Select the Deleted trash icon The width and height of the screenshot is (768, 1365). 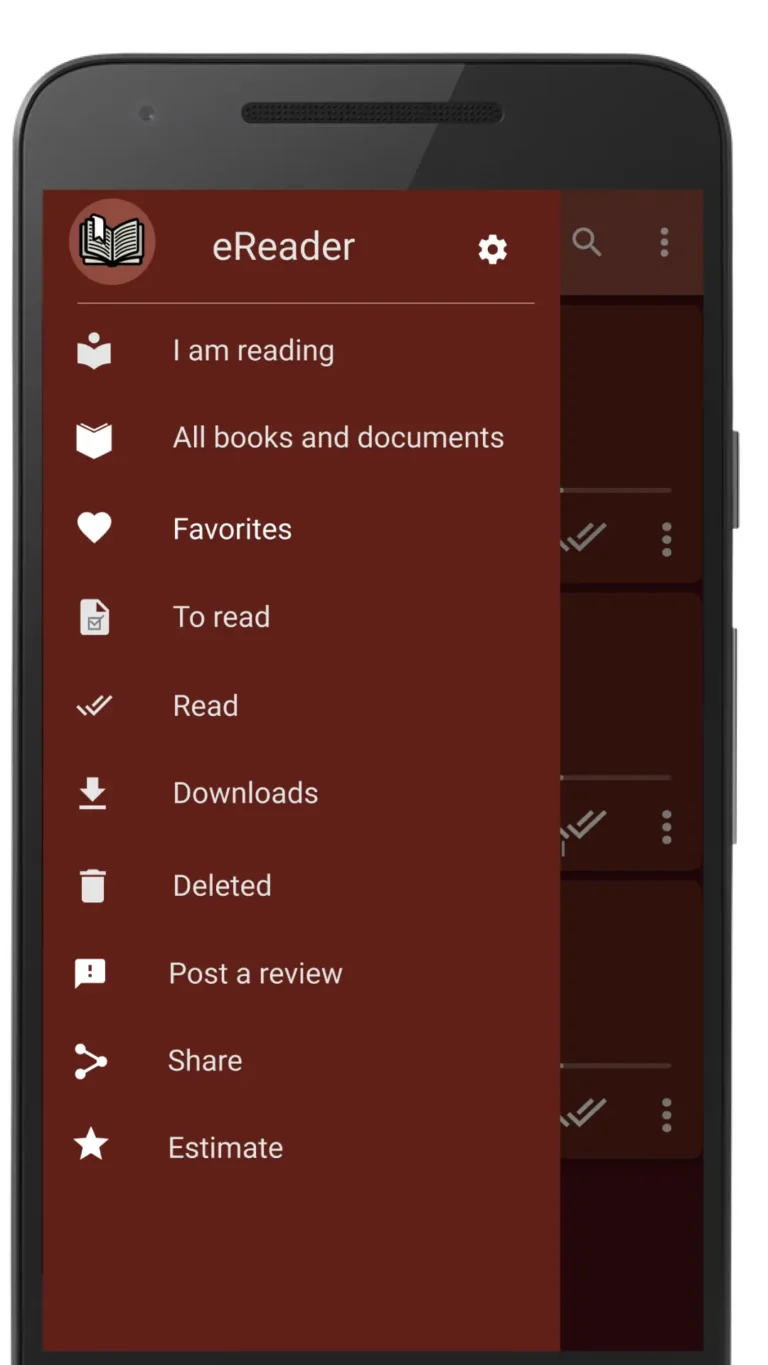[x=94, y=885]
